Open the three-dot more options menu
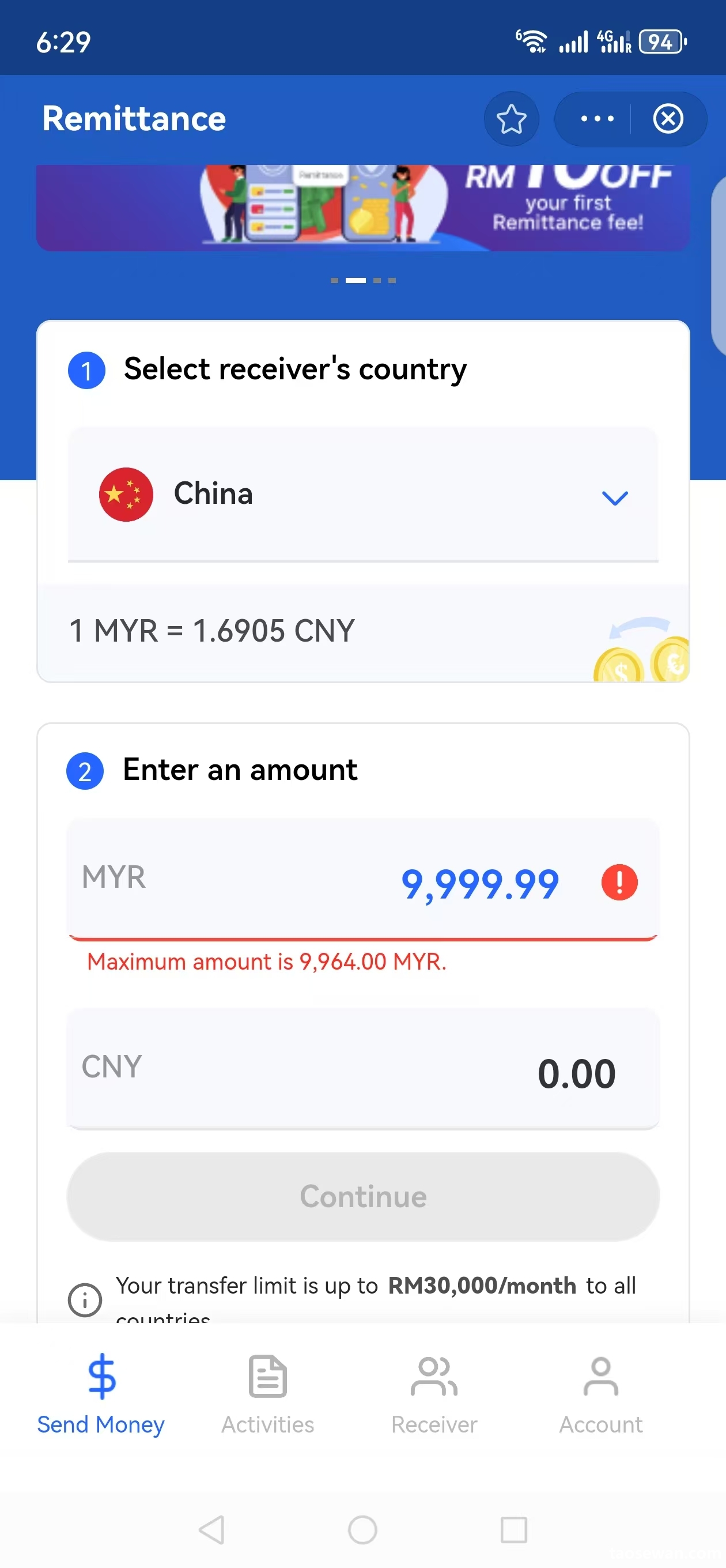This screenshot has height=1568, width=726. click(596, 119)
